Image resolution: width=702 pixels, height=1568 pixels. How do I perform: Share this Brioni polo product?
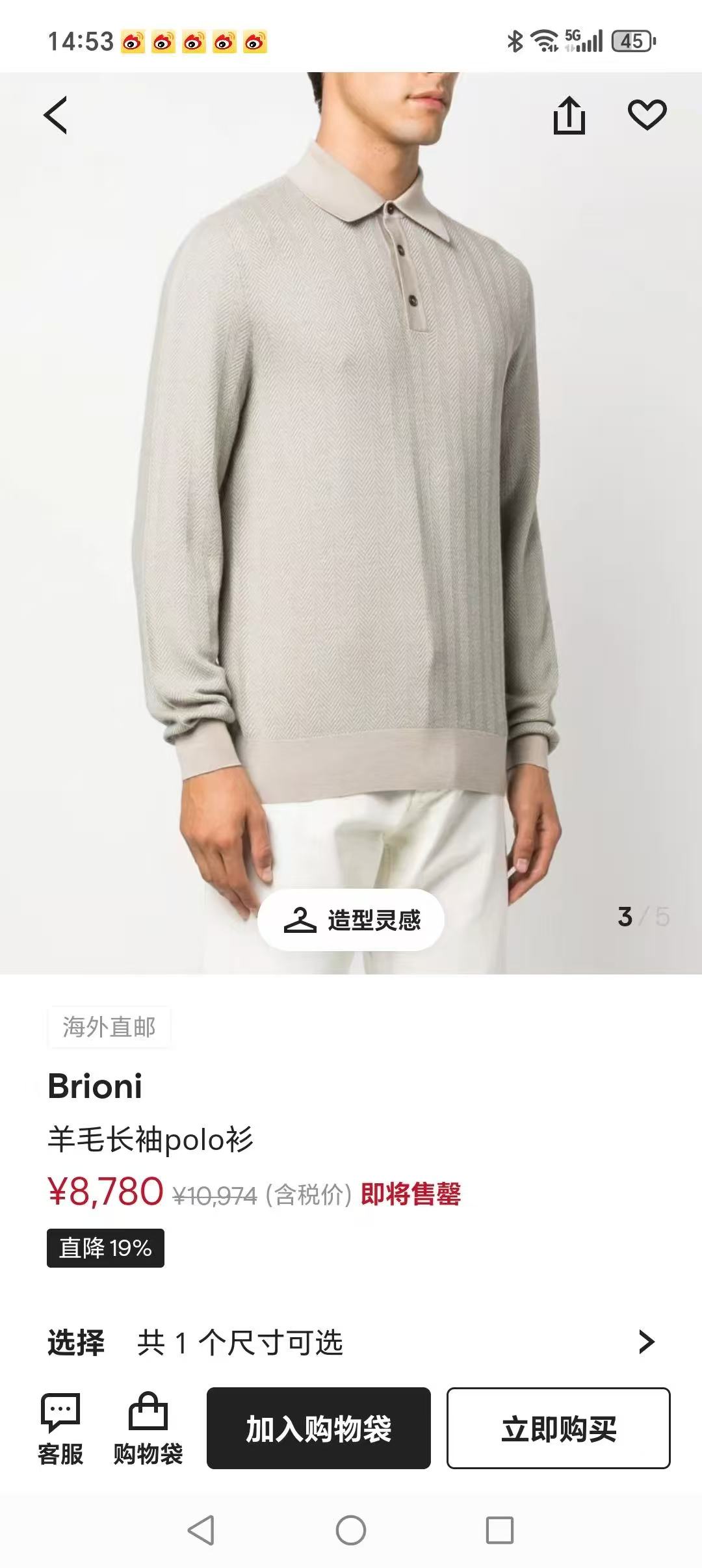(x=569, y=116)
